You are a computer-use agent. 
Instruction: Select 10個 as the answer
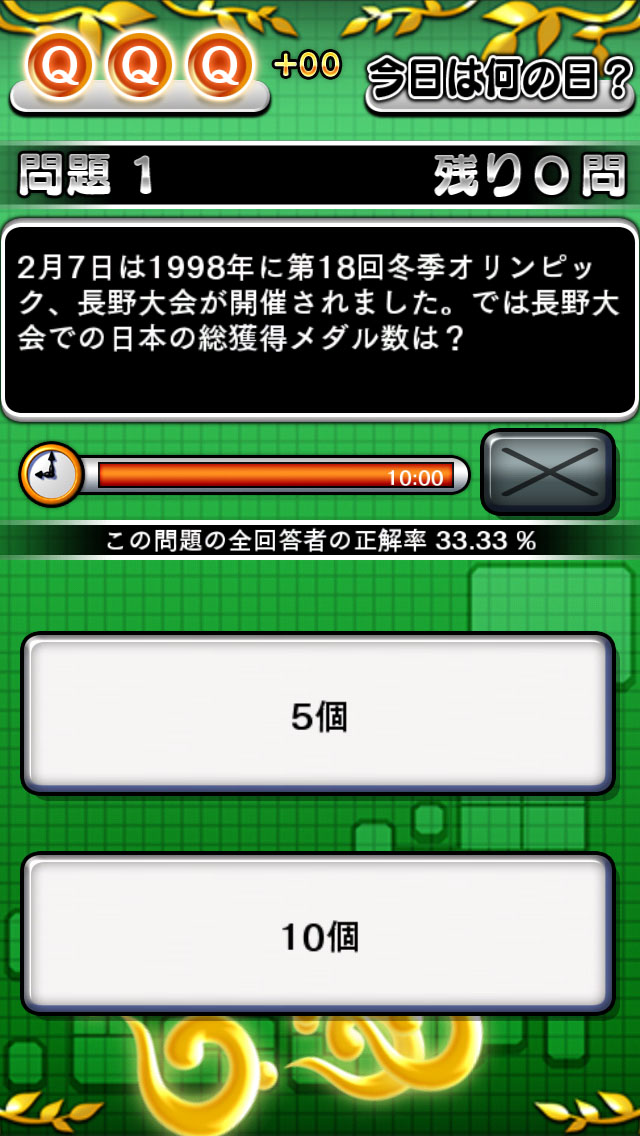coord(318,934)
